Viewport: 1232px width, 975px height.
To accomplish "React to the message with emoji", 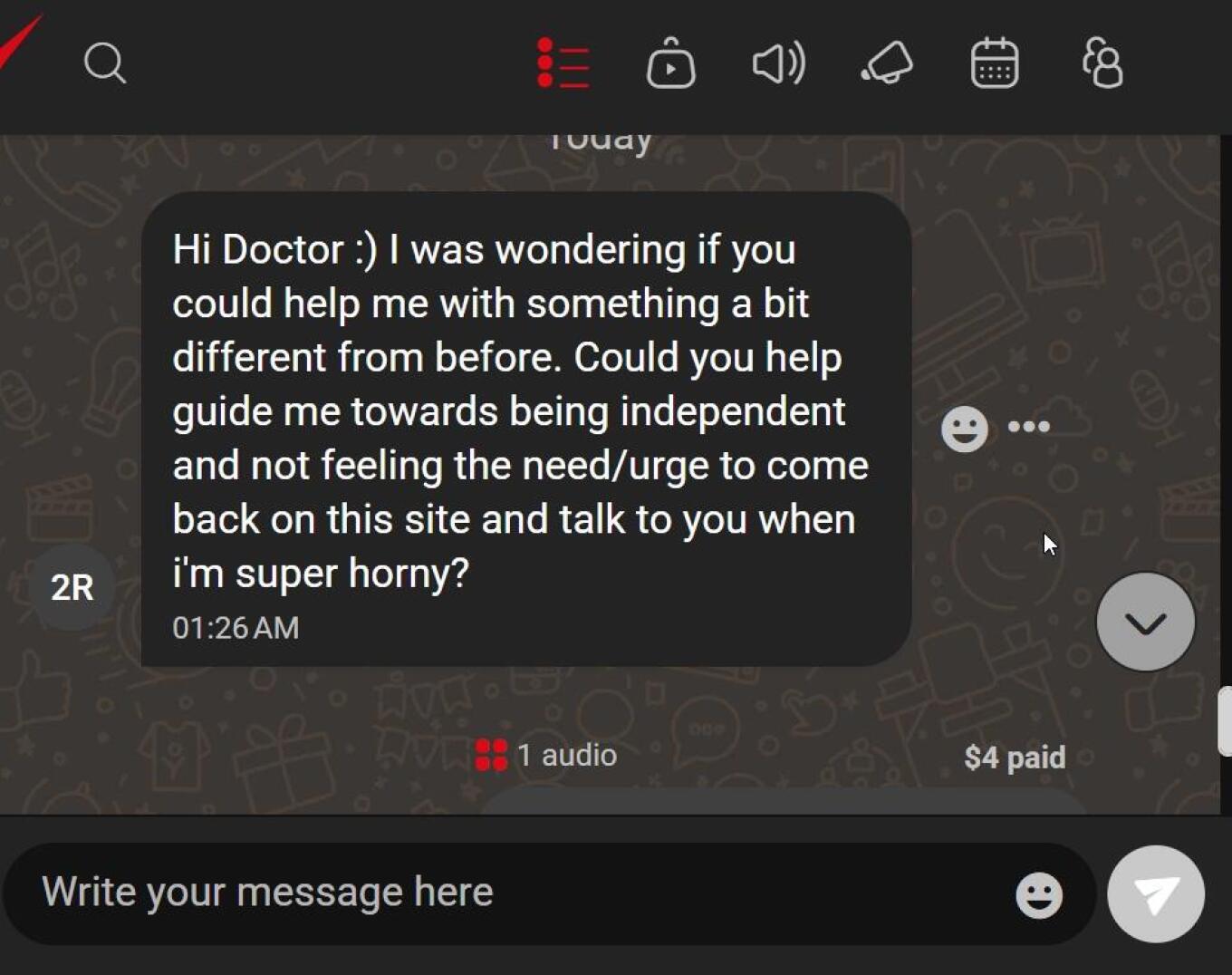I will tap(964, 428).
